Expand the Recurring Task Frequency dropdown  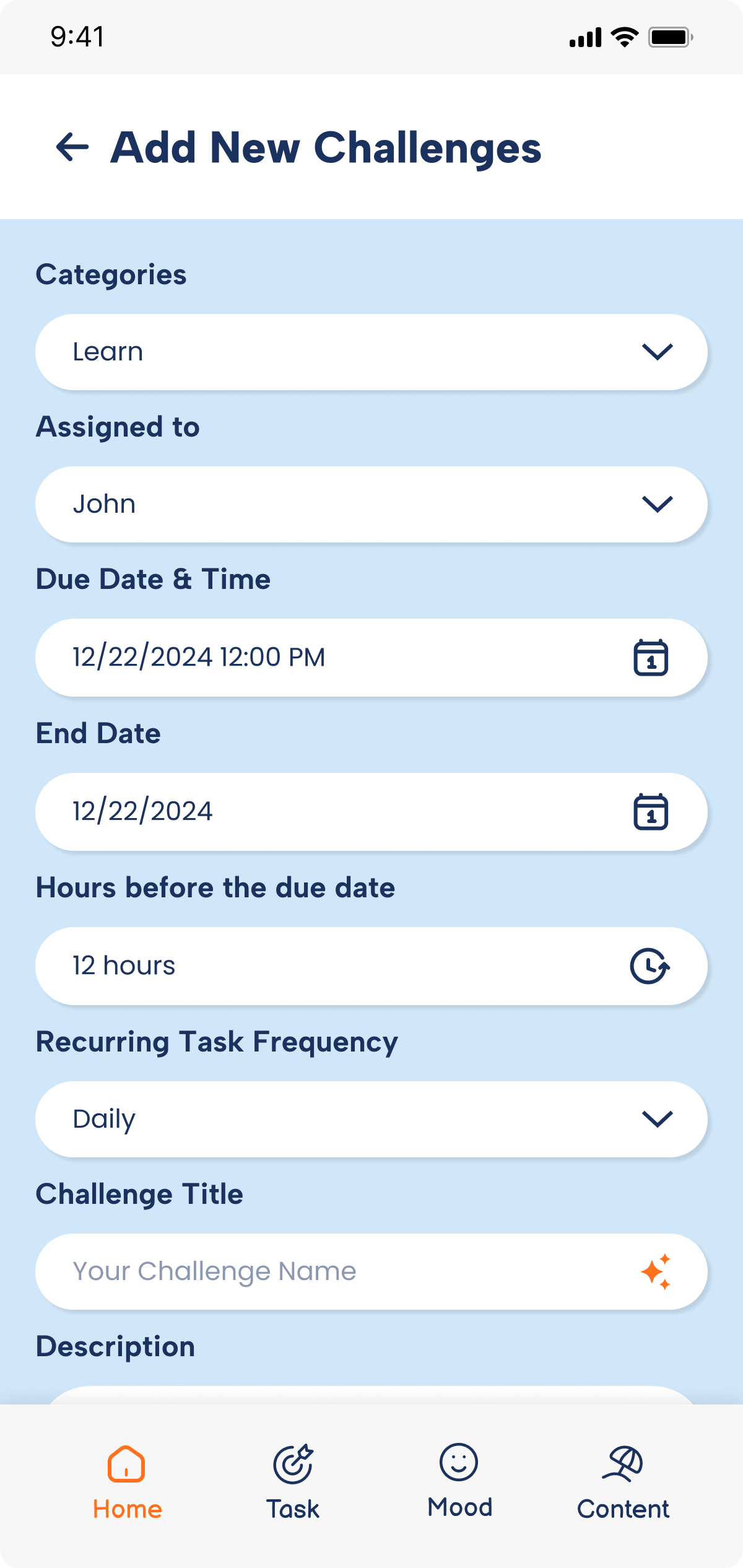[371, 1119]
